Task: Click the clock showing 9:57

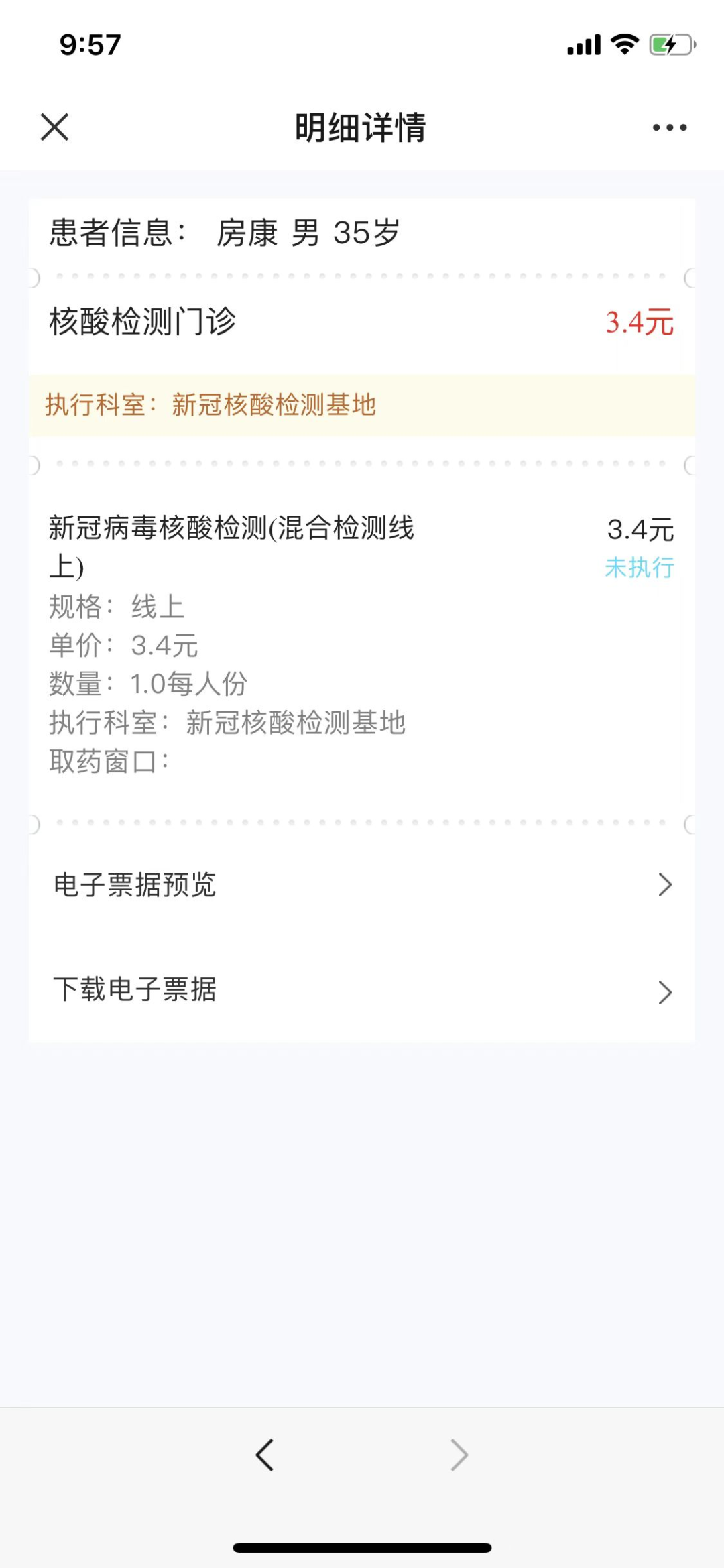Action: (x=88, y=44)
